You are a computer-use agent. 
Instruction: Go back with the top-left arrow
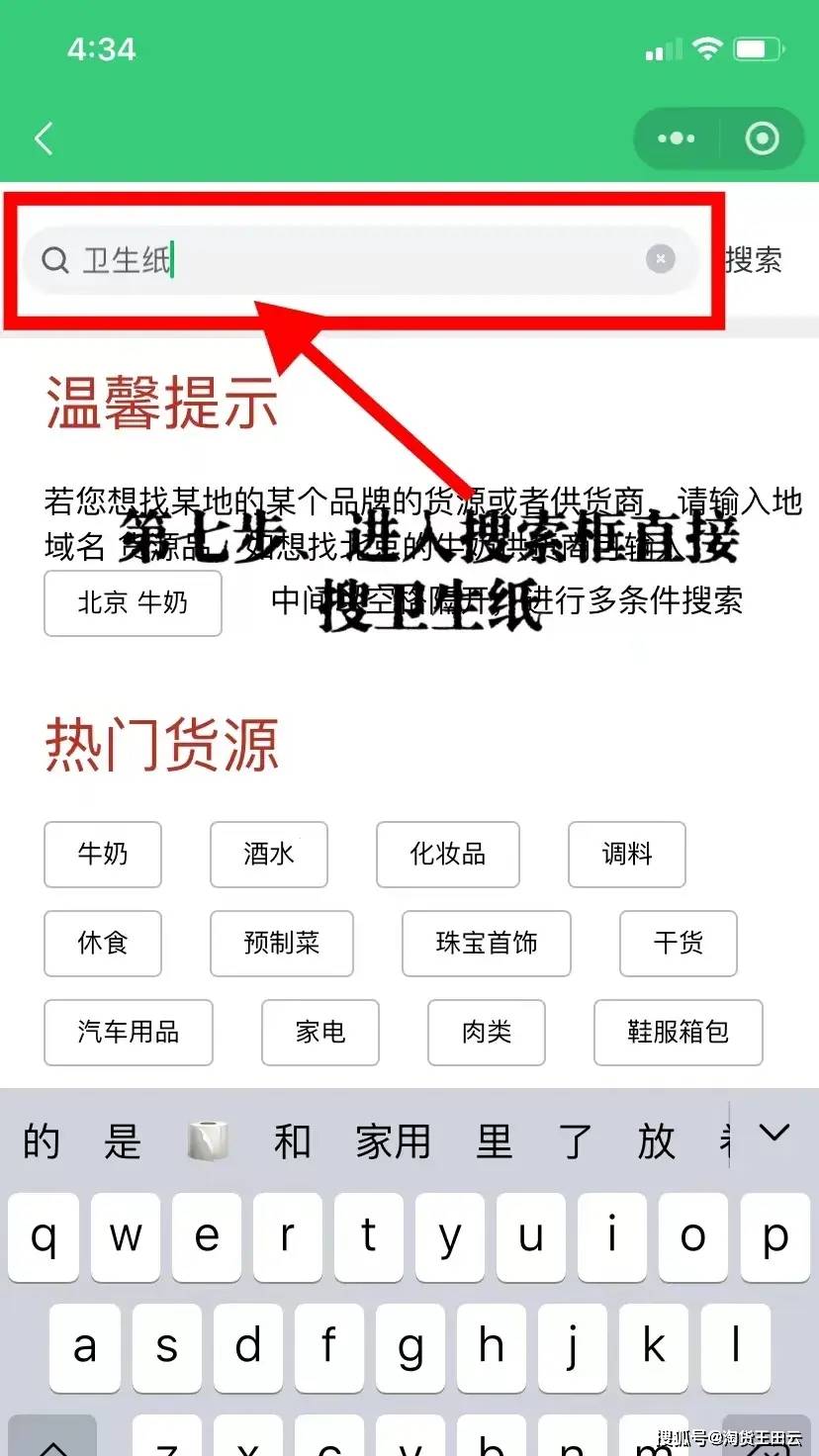pos(44,138)
